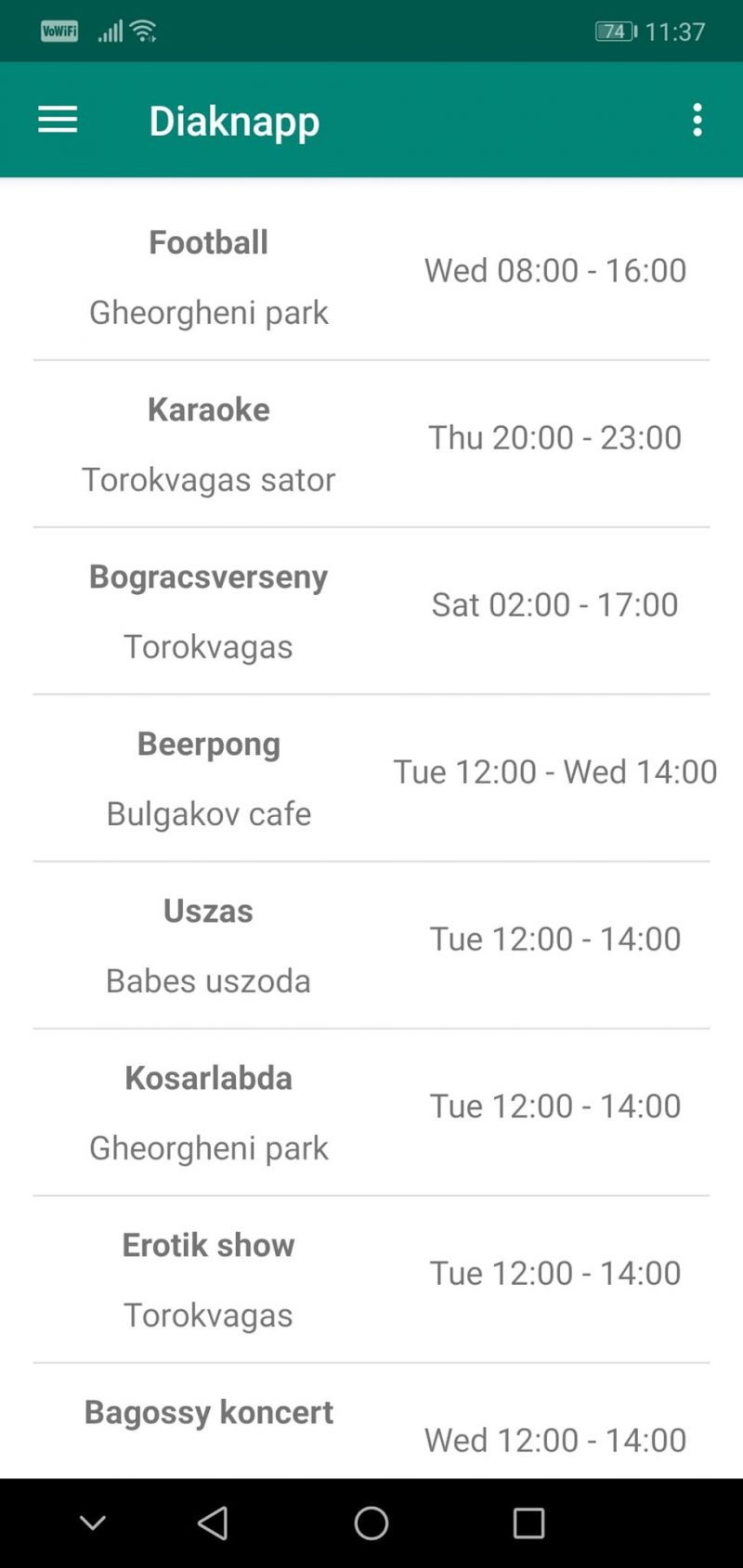Select the Karaoke event entry
Screen dimensions: 743x1568
371,441
